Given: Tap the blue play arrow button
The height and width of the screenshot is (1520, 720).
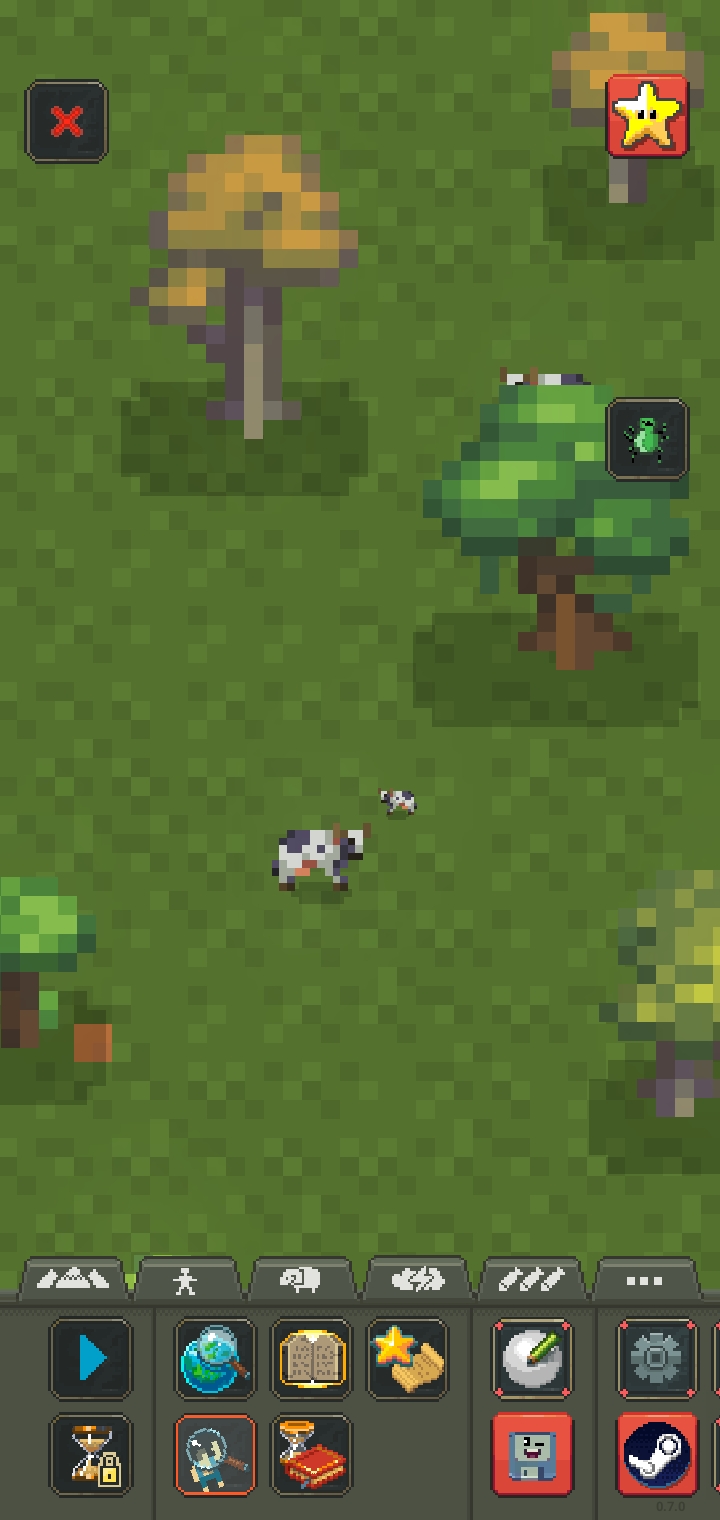Looking at the screenshot, I should [x=91, y=1358].
